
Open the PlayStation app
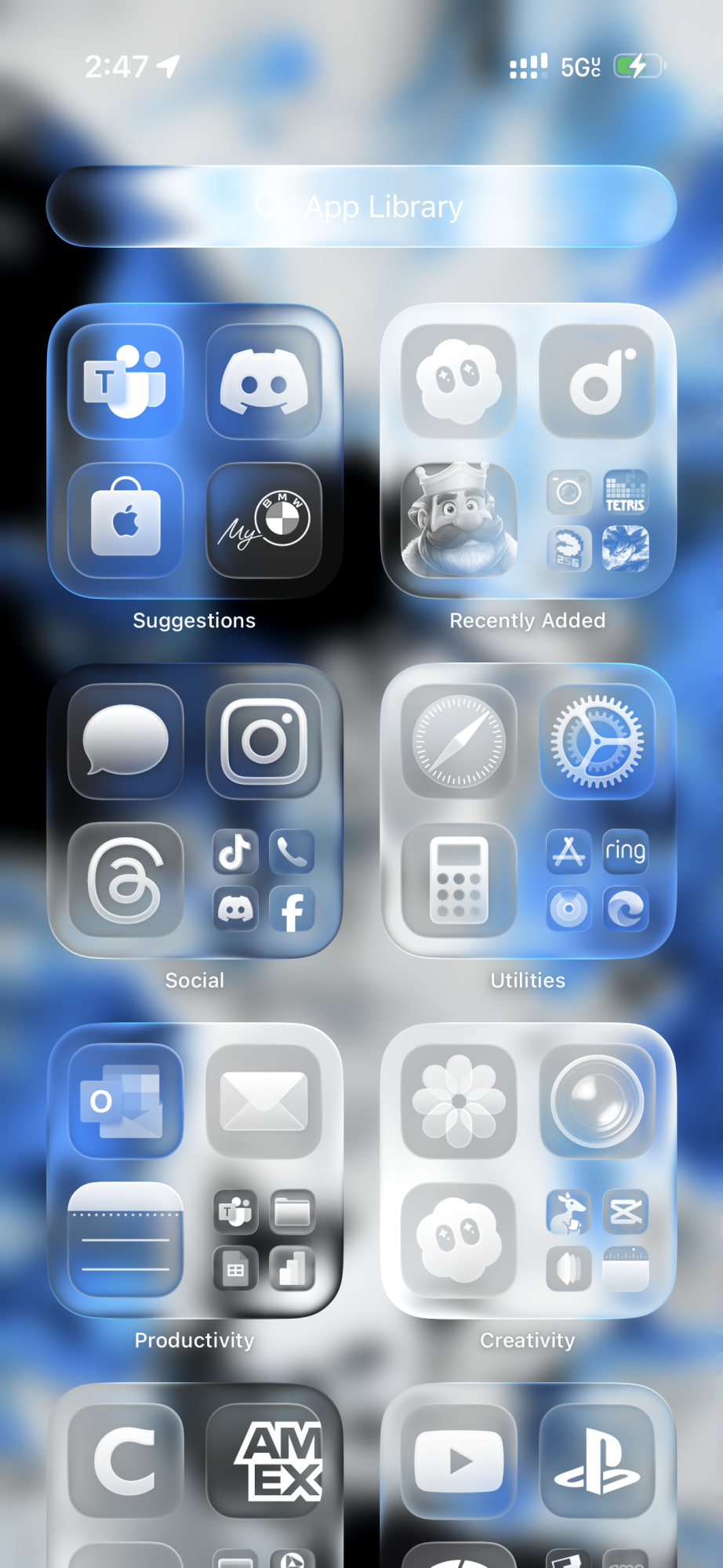click(x=597, y=1461)
